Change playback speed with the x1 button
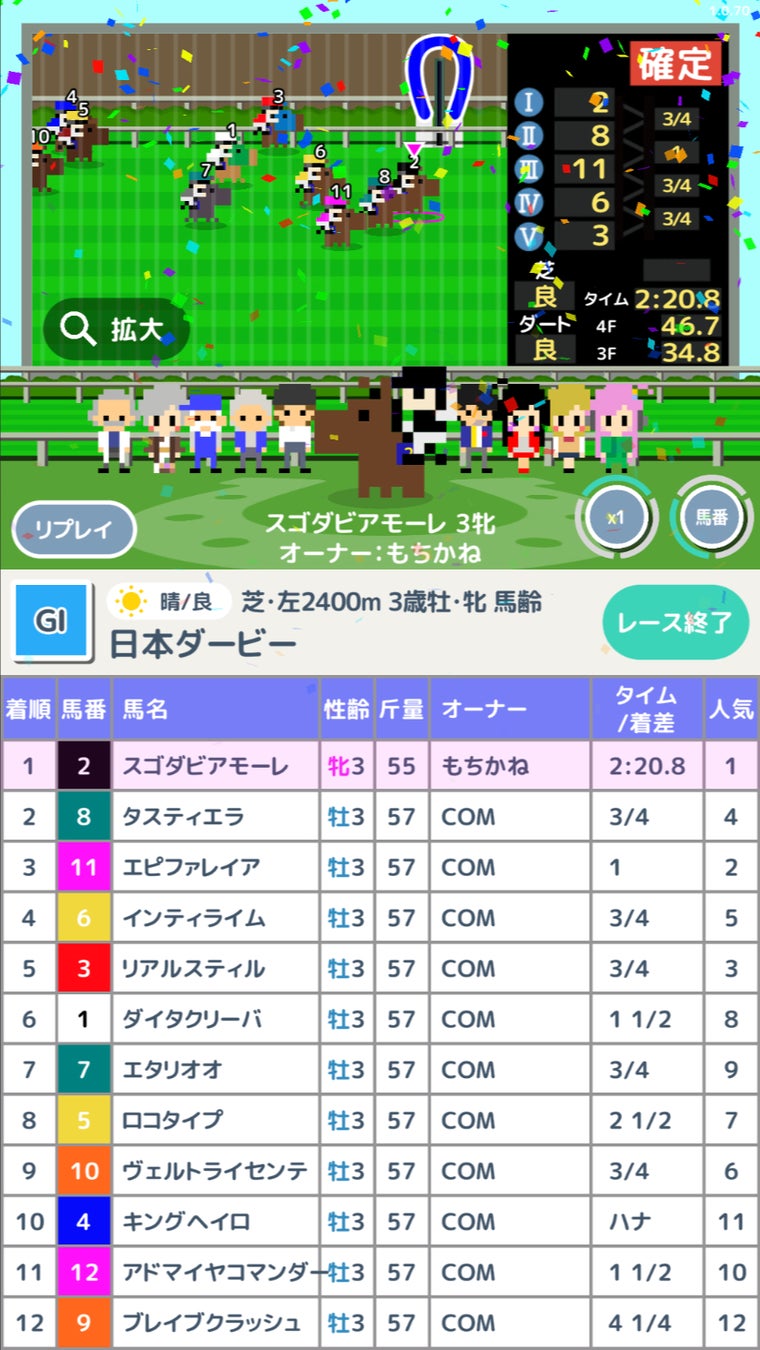This screenshot has height=1350, width=760. (x=616, y=518)
